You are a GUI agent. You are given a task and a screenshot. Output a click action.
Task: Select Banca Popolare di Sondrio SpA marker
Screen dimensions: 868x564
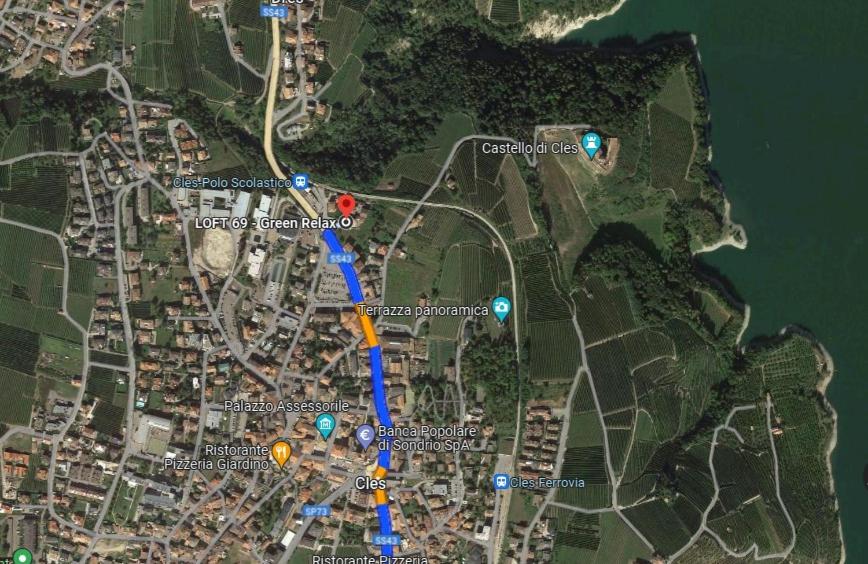[x=365, y=436]
